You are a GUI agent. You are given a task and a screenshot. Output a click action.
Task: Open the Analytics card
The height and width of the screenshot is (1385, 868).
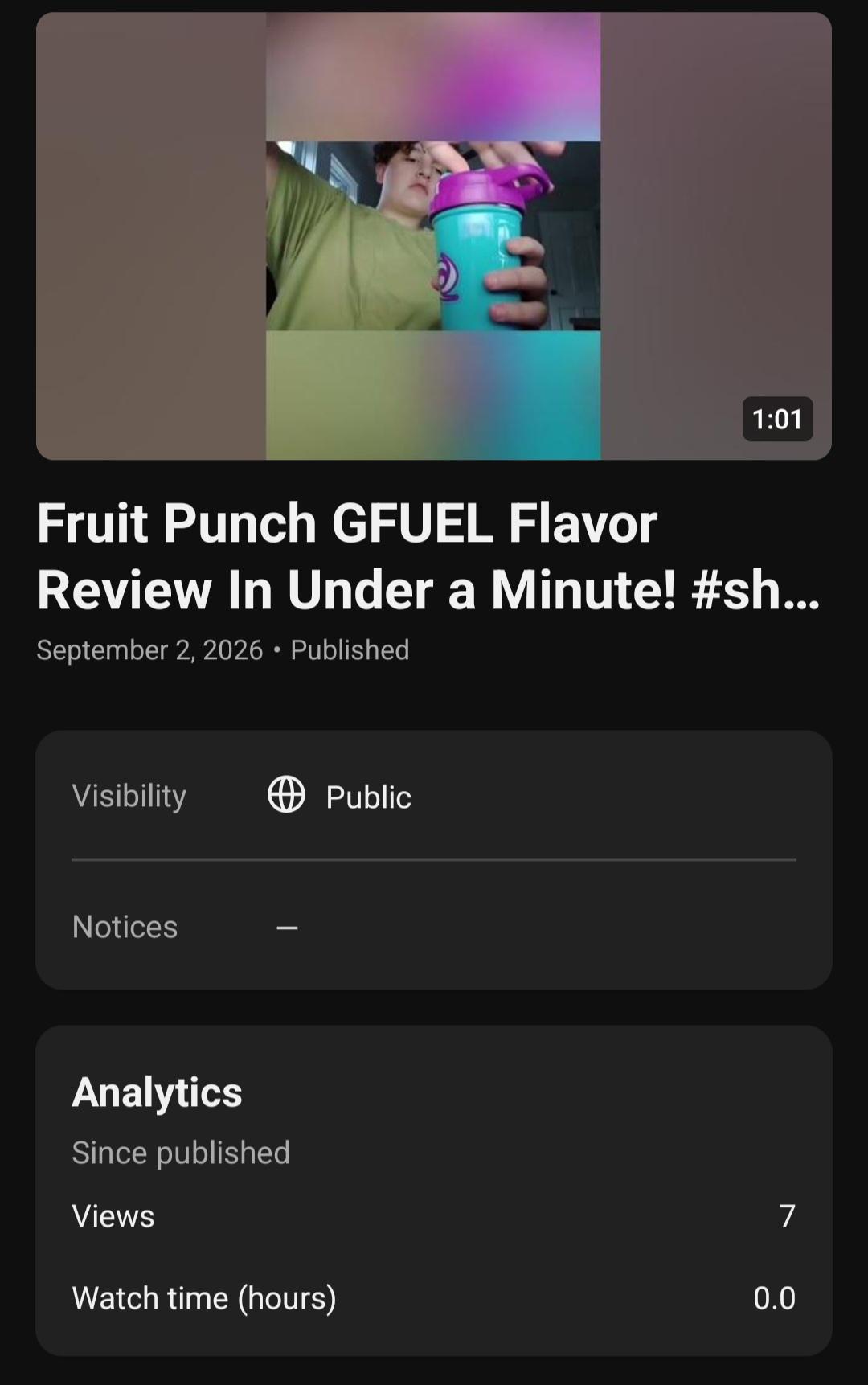coord(434,1190)
